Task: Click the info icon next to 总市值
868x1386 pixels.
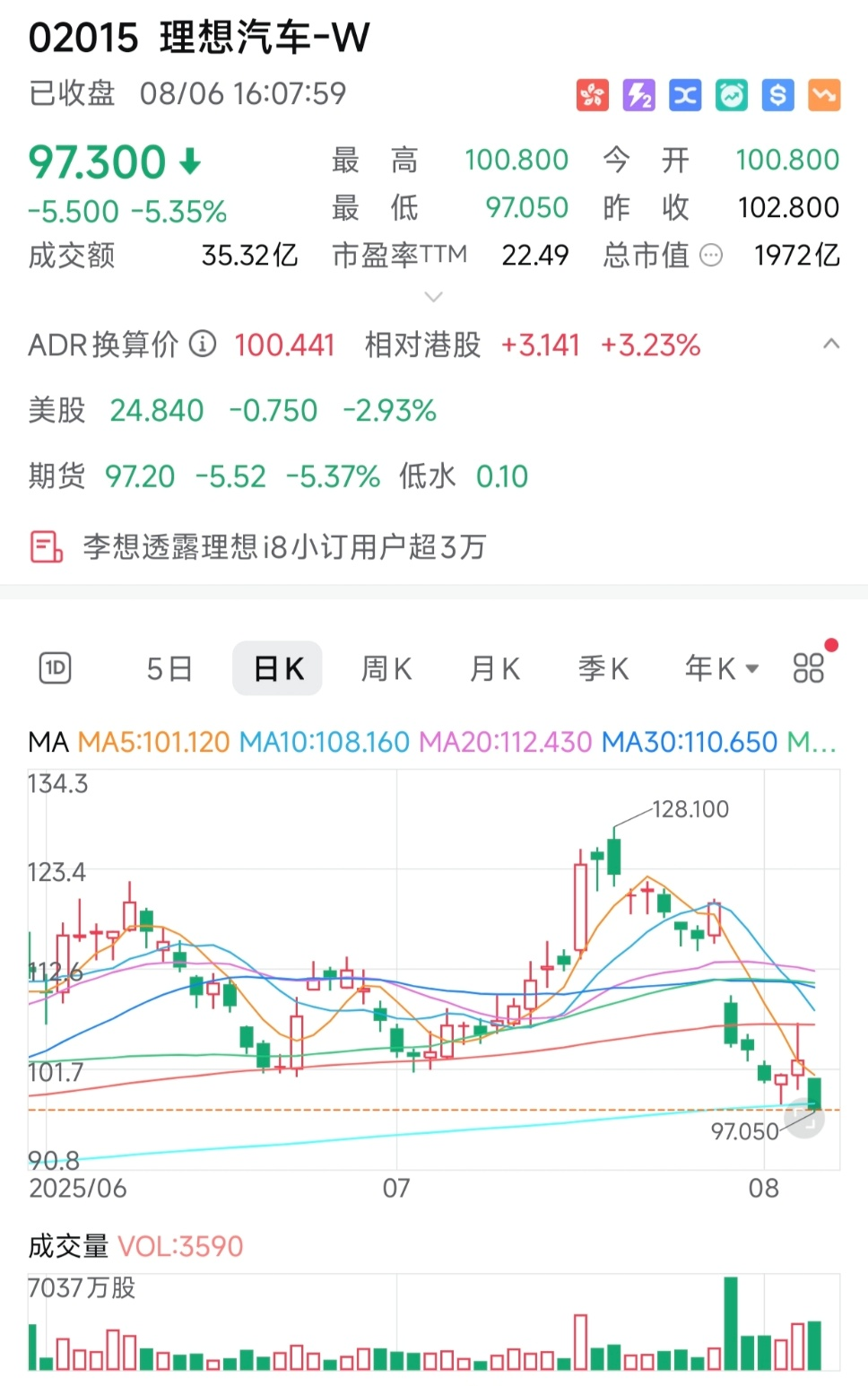Action: (711, 257)
